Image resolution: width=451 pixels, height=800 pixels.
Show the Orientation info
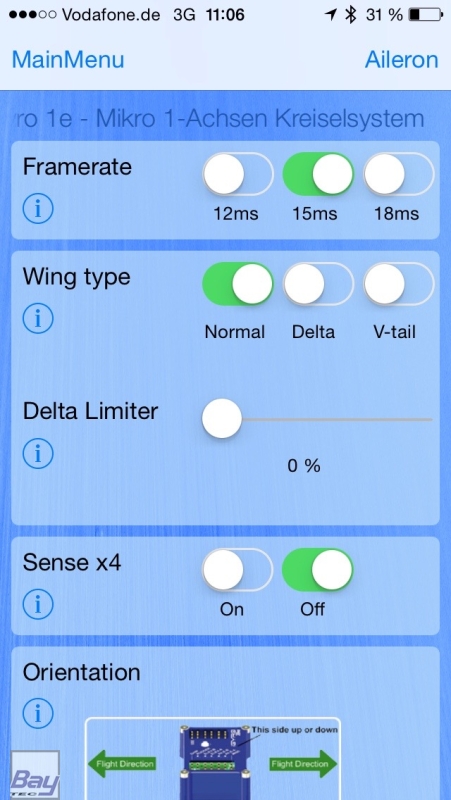38,713
